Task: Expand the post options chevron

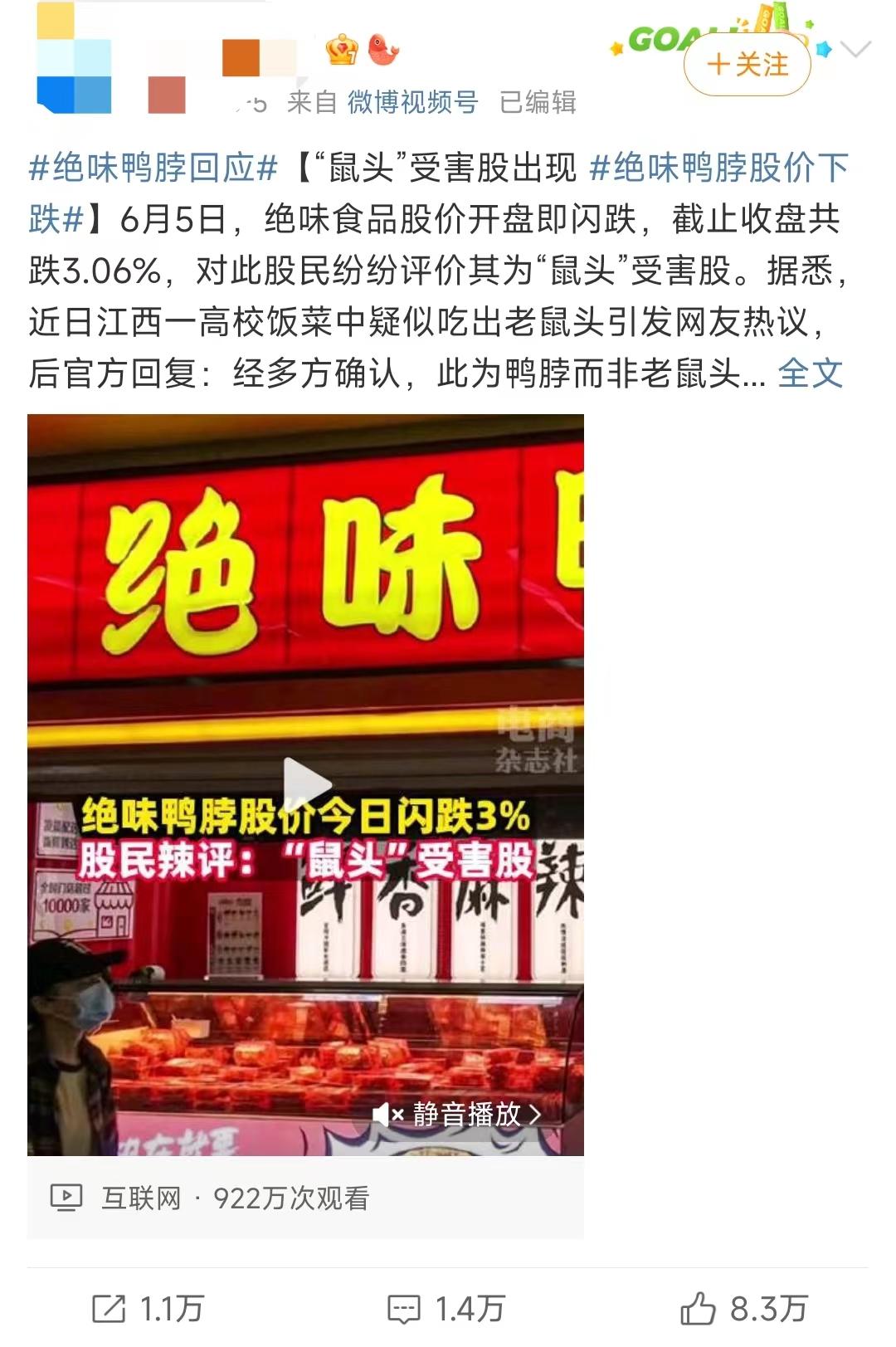Action: 855,49
